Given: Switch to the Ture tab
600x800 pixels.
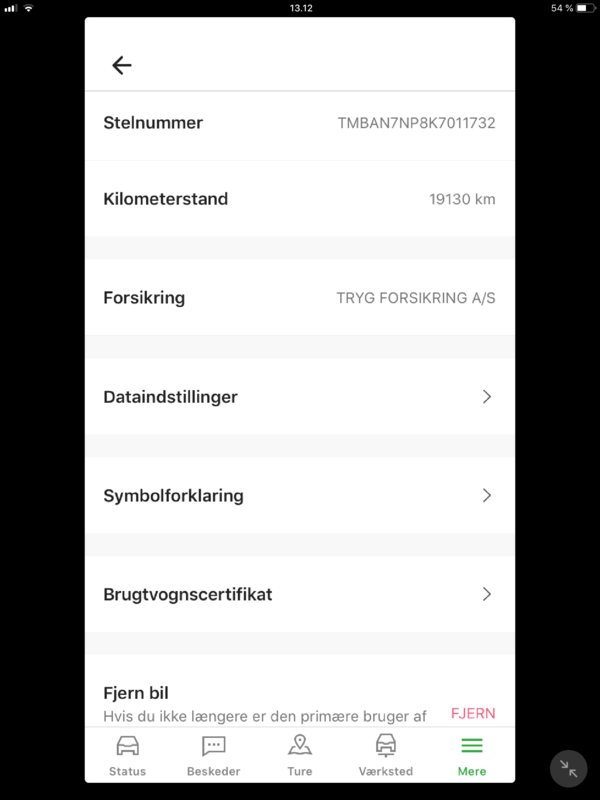Looking at the screenshot, I should (x=299, y=755).
